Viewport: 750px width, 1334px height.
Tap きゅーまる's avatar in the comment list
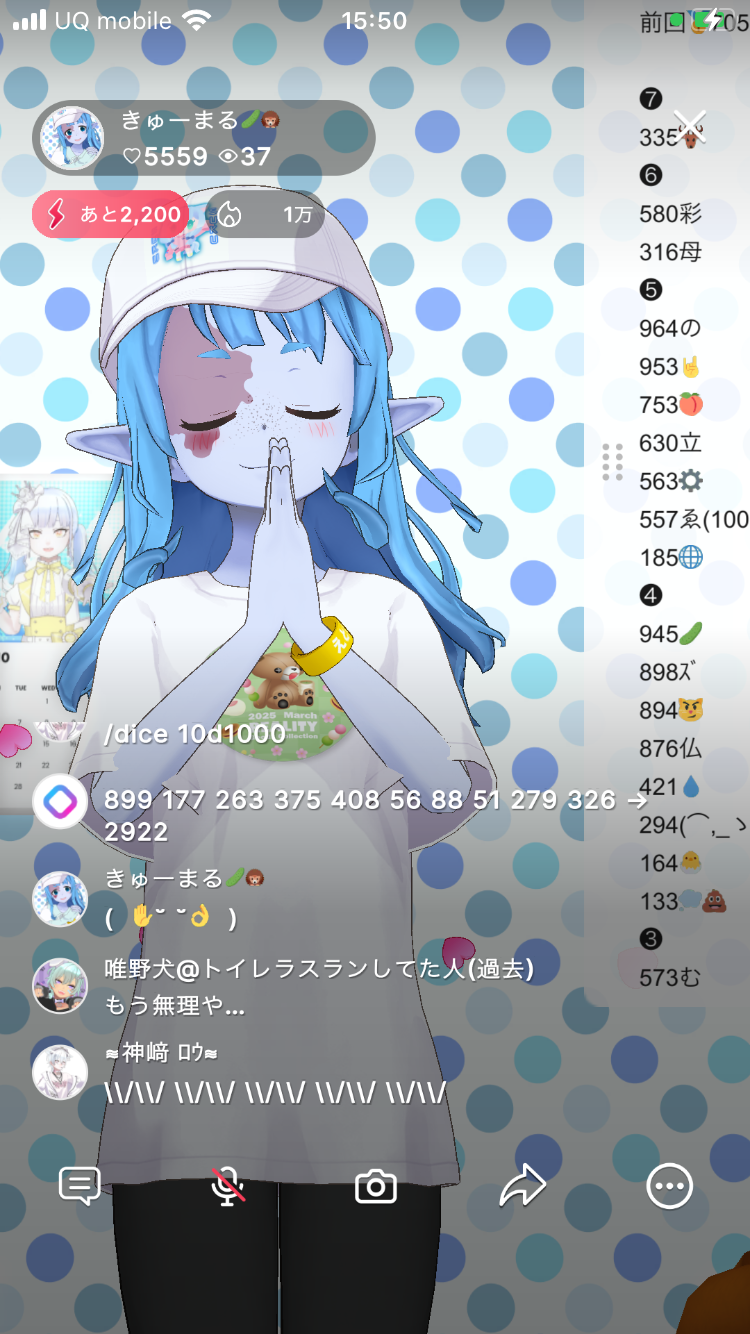[60, 897]
